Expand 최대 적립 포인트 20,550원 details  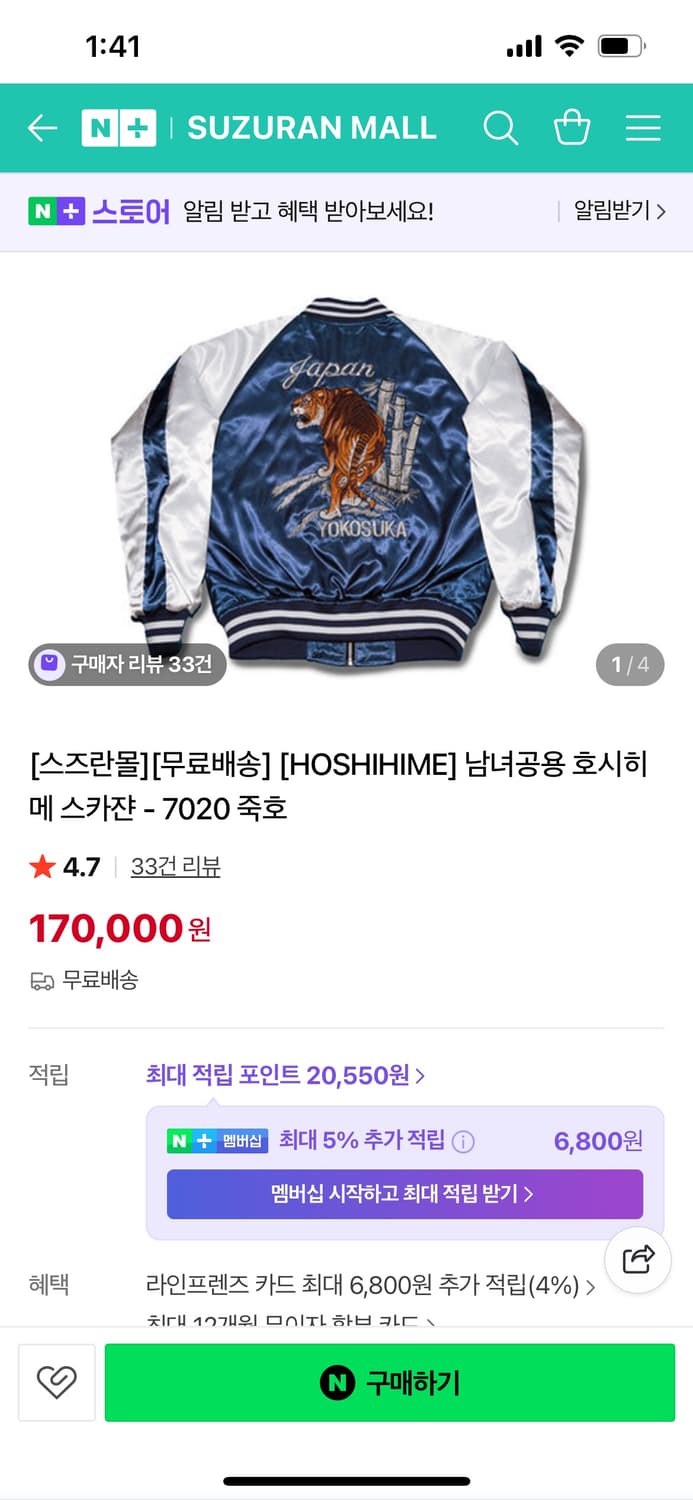[285, 1075]
